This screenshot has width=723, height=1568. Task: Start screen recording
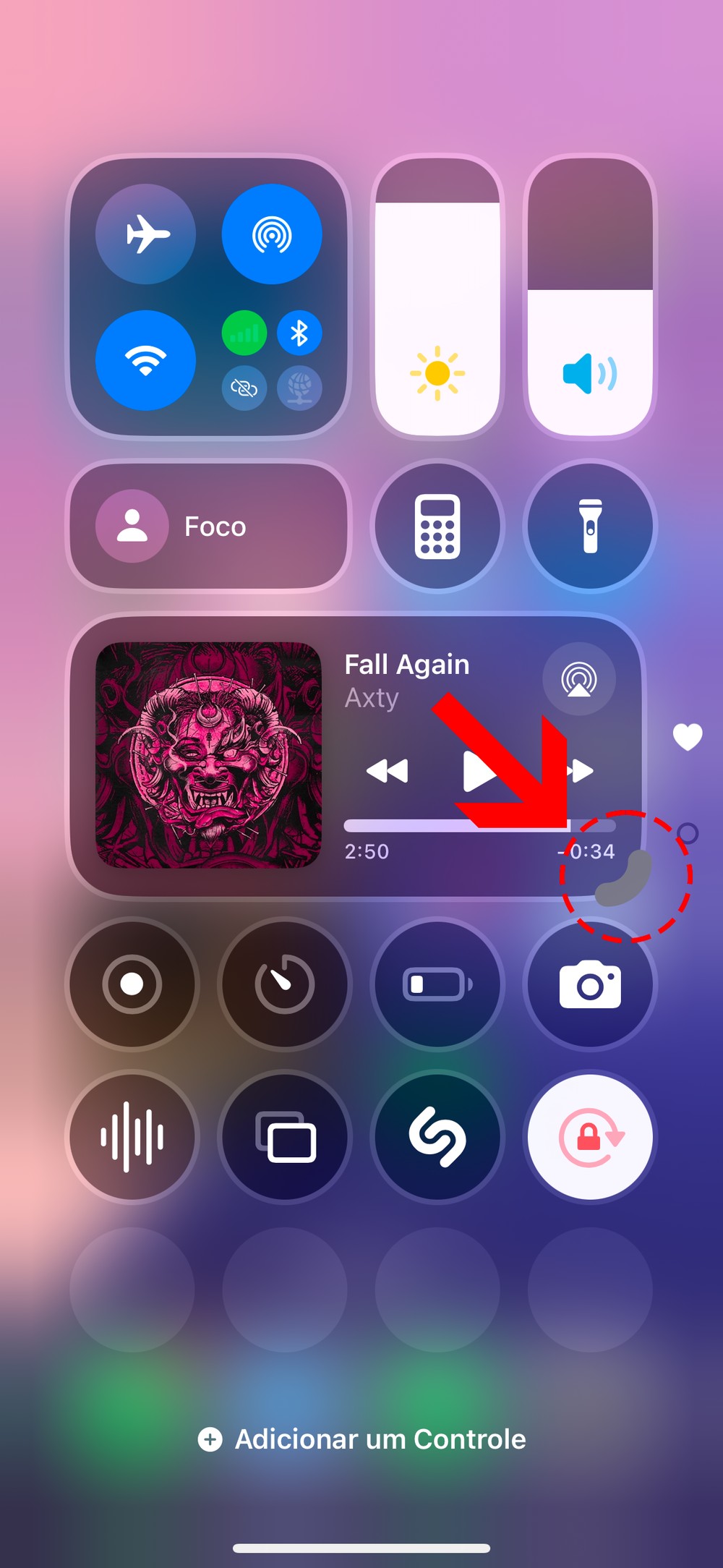click(x=132, y=984)
